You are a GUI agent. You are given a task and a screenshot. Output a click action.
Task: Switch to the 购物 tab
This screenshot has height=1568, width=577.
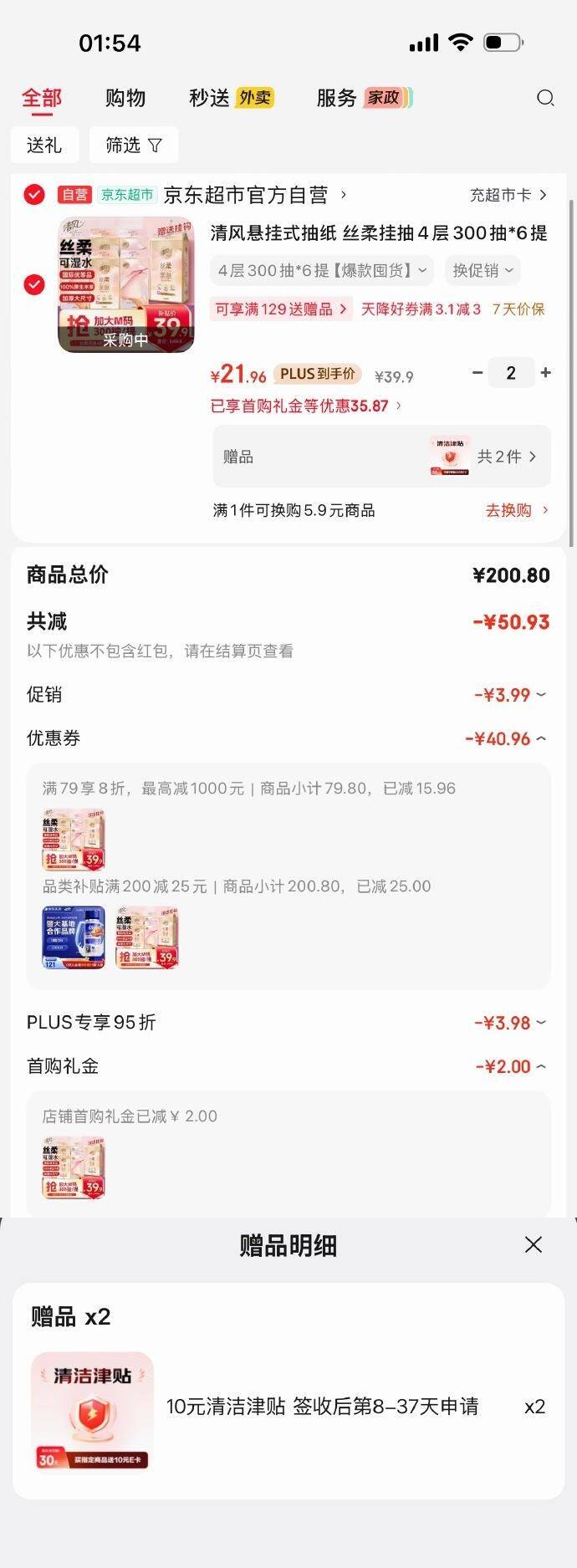[x=125, y=99]
